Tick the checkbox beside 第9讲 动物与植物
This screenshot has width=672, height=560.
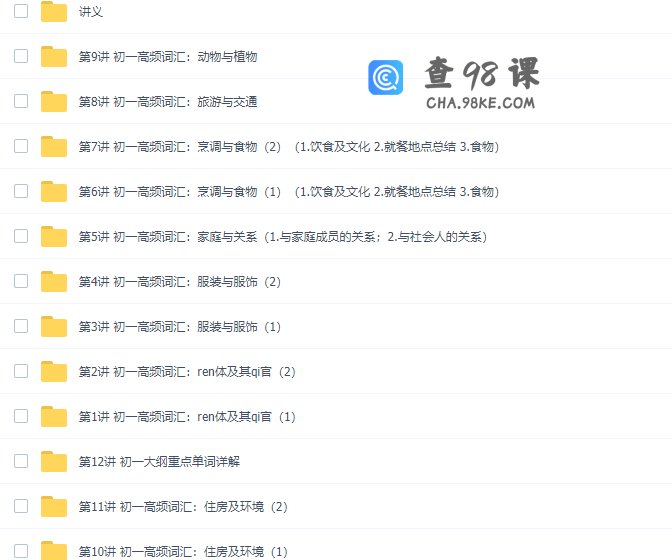pyautogui.click(x=21, y=56)
